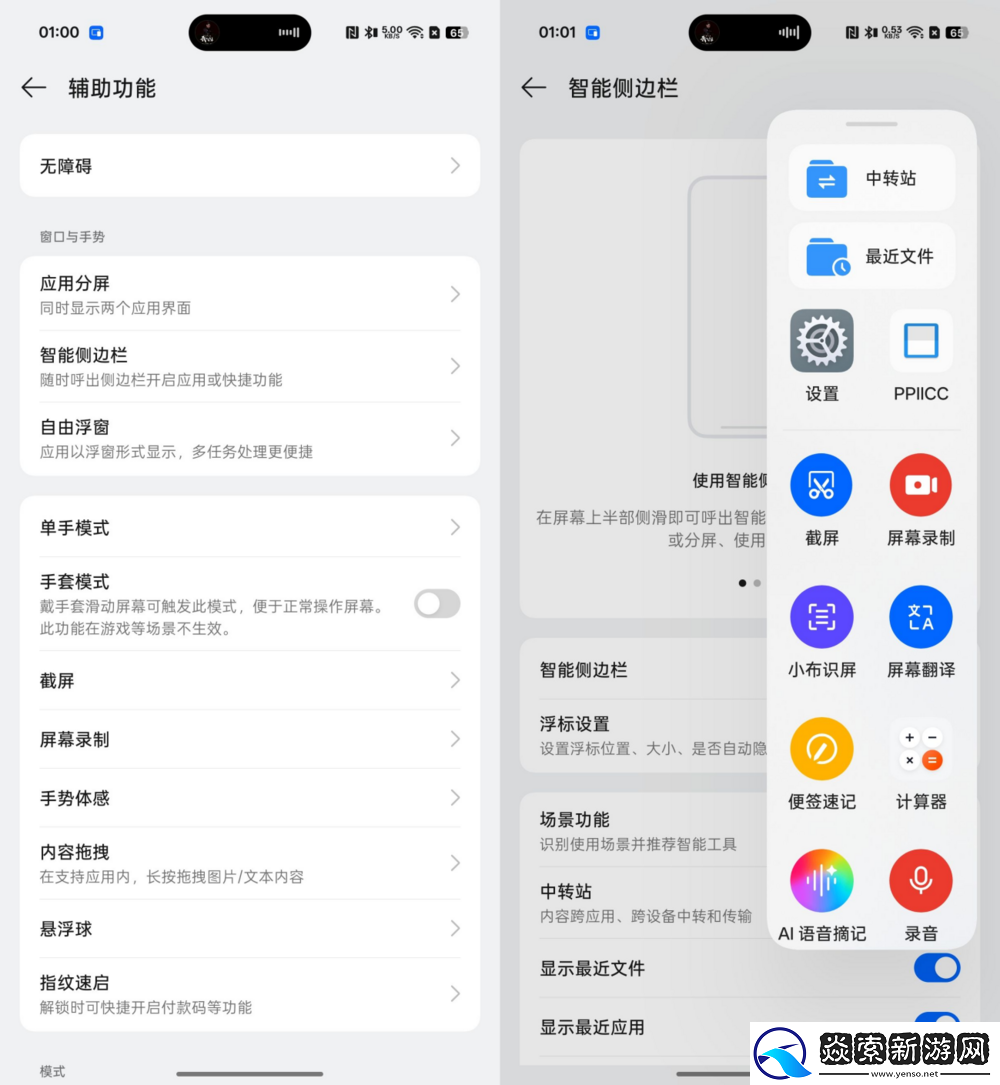Open 浮标设置 floating marker settings
The height and width of the screenshot is (1085, 1000).
point(640,733)
